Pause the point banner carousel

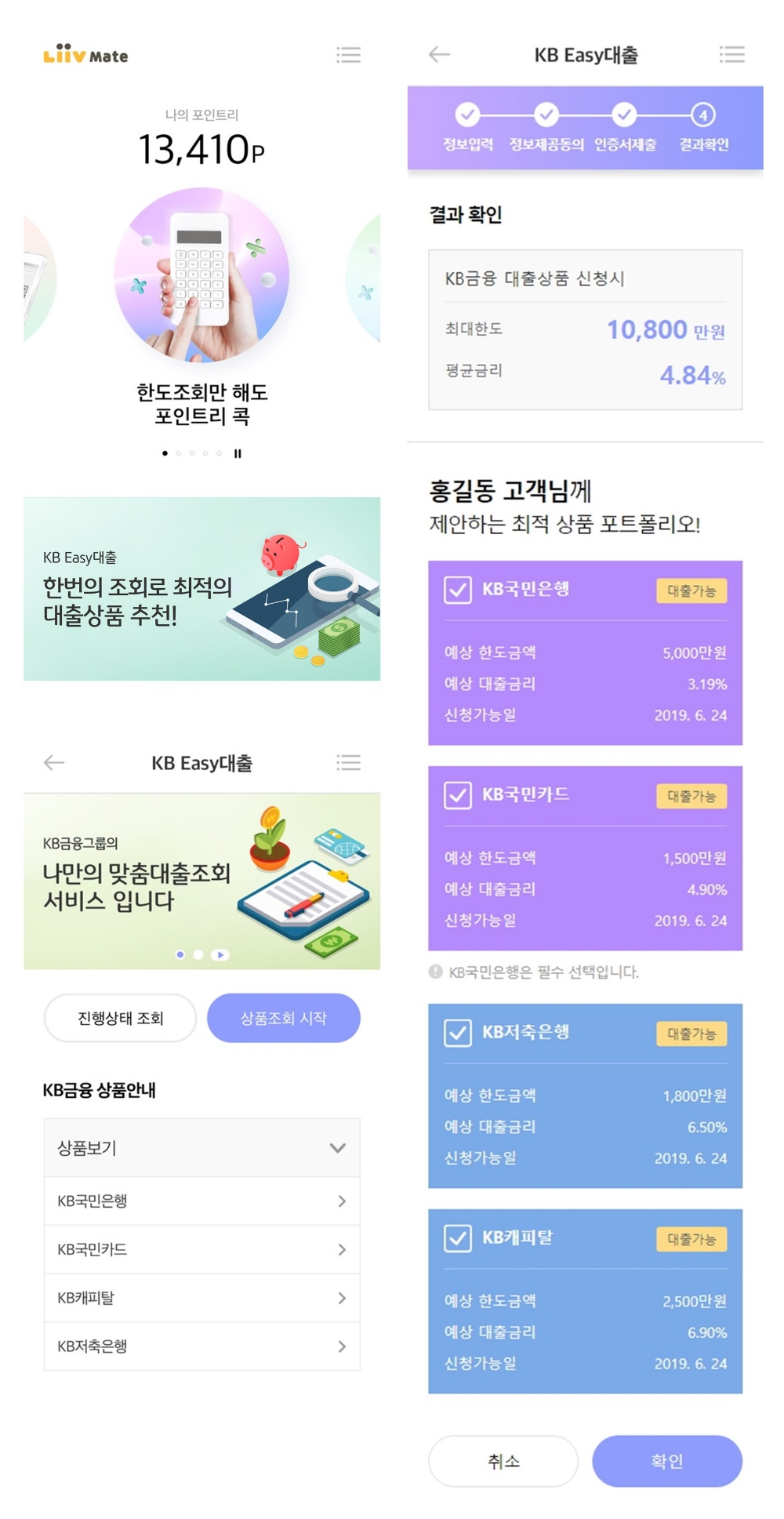[239, 452]
